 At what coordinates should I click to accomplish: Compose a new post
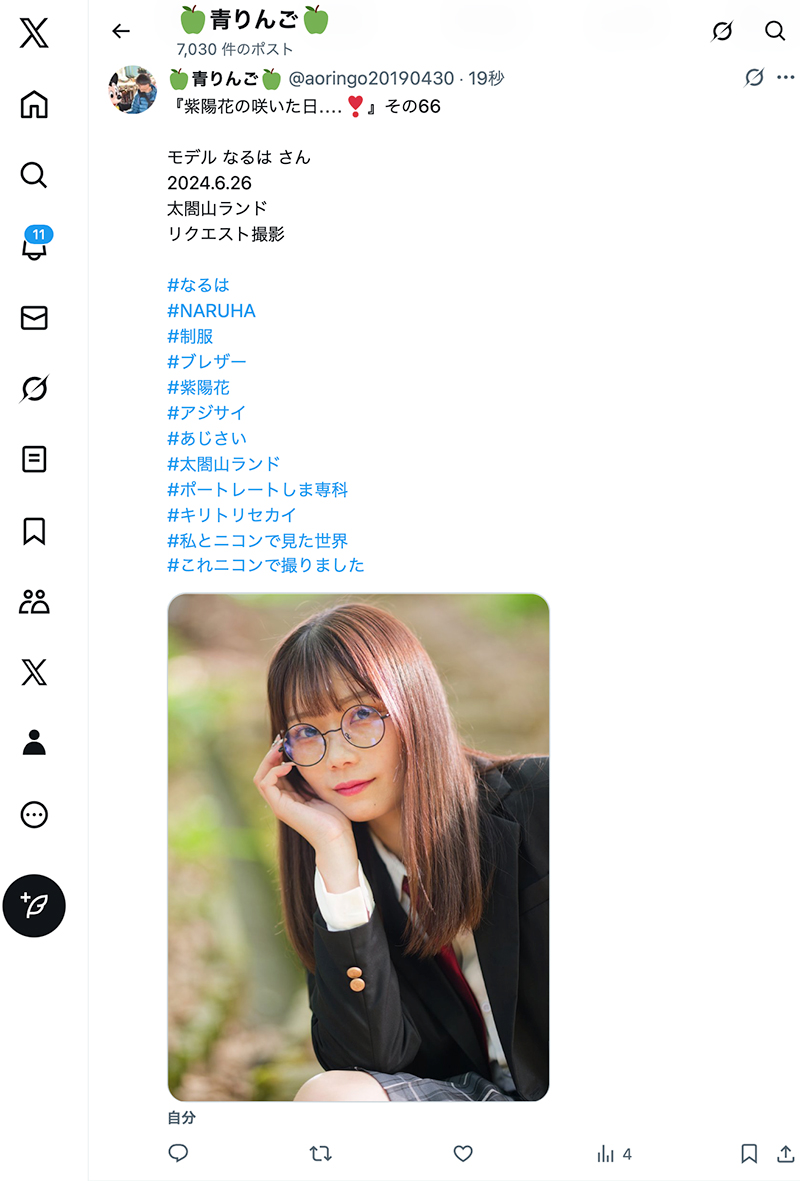tap(34, 906)
